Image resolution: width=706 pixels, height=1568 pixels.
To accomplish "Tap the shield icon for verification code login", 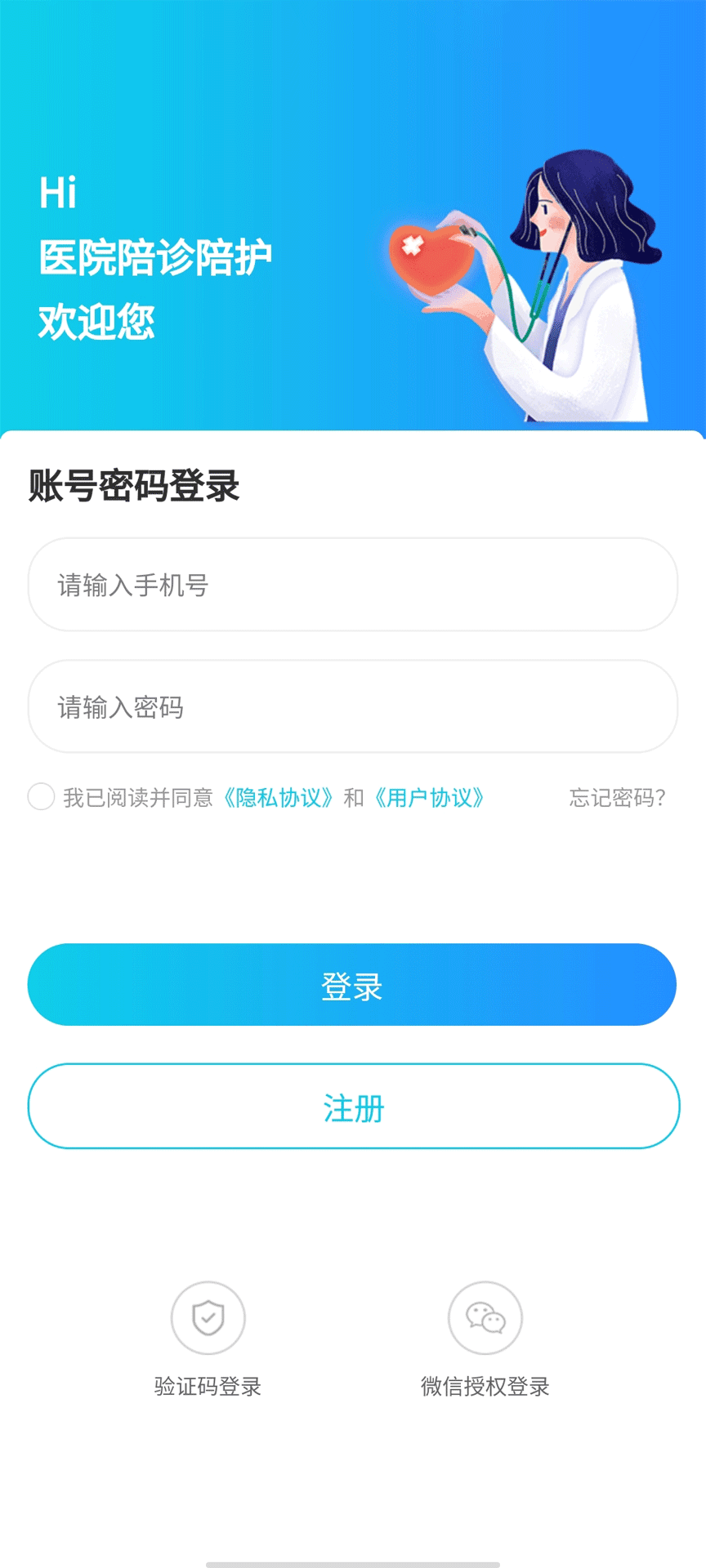I will point(208,1318).
